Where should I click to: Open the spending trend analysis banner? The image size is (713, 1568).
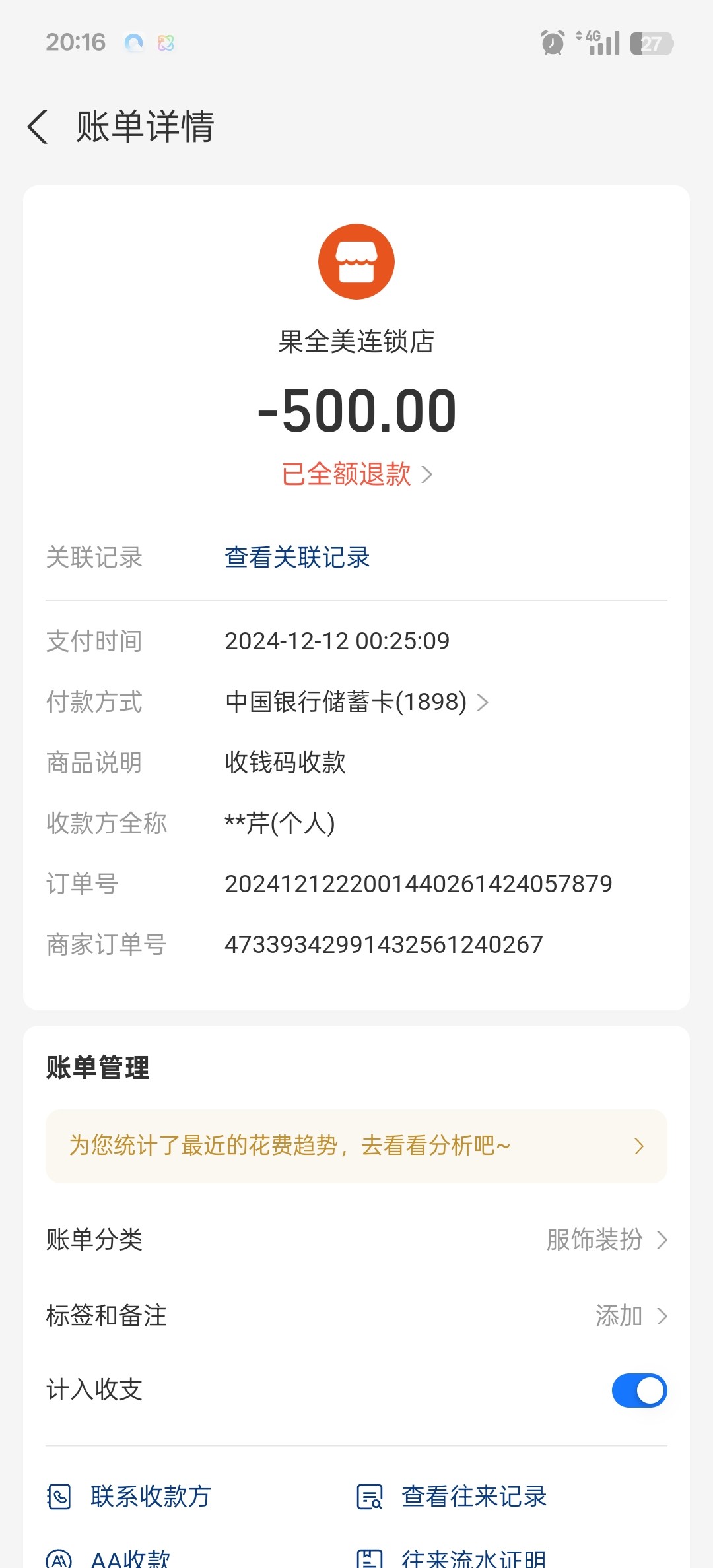pos(356,1146)
